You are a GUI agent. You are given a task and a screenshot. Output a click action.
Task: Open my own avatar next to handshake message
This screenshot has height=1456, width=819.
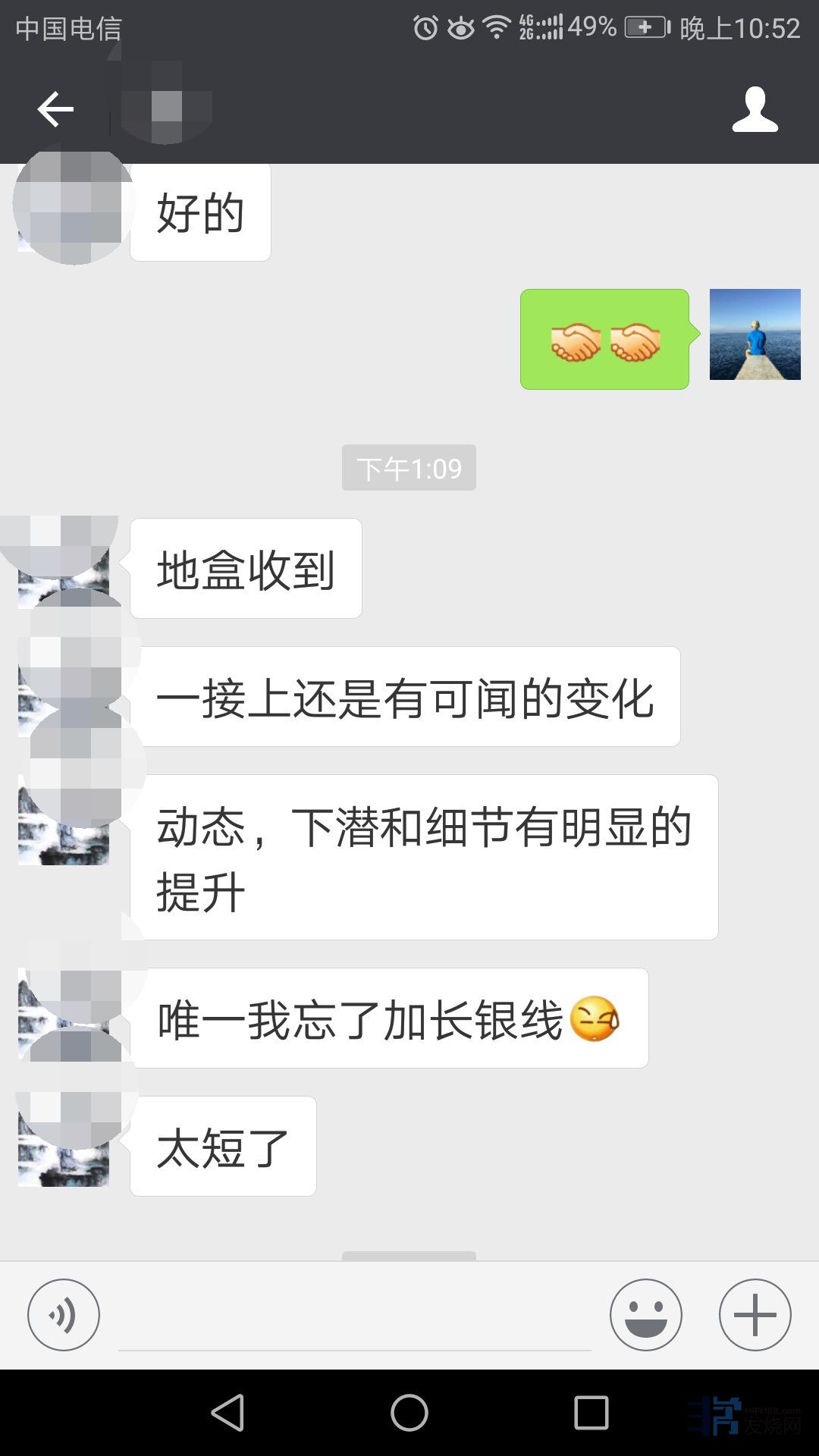point(755,334)
